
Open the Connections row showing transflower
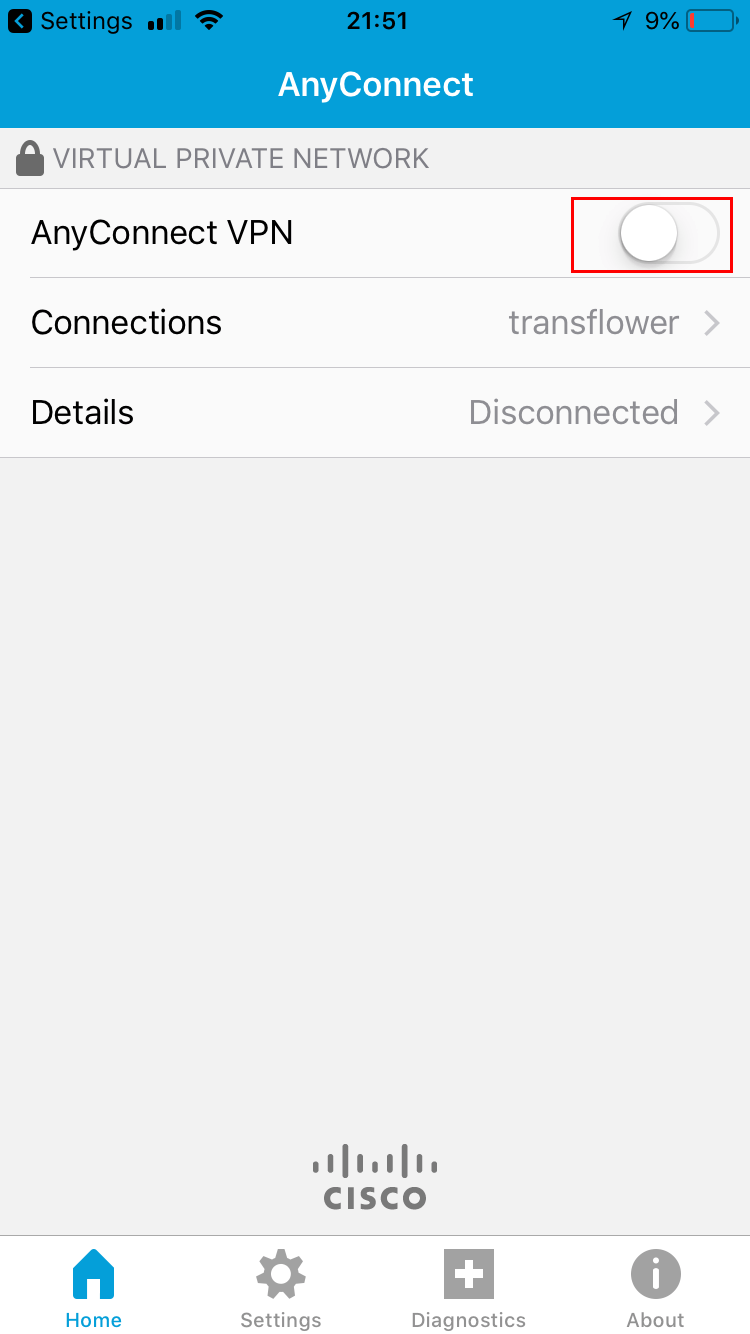(375, 323)
